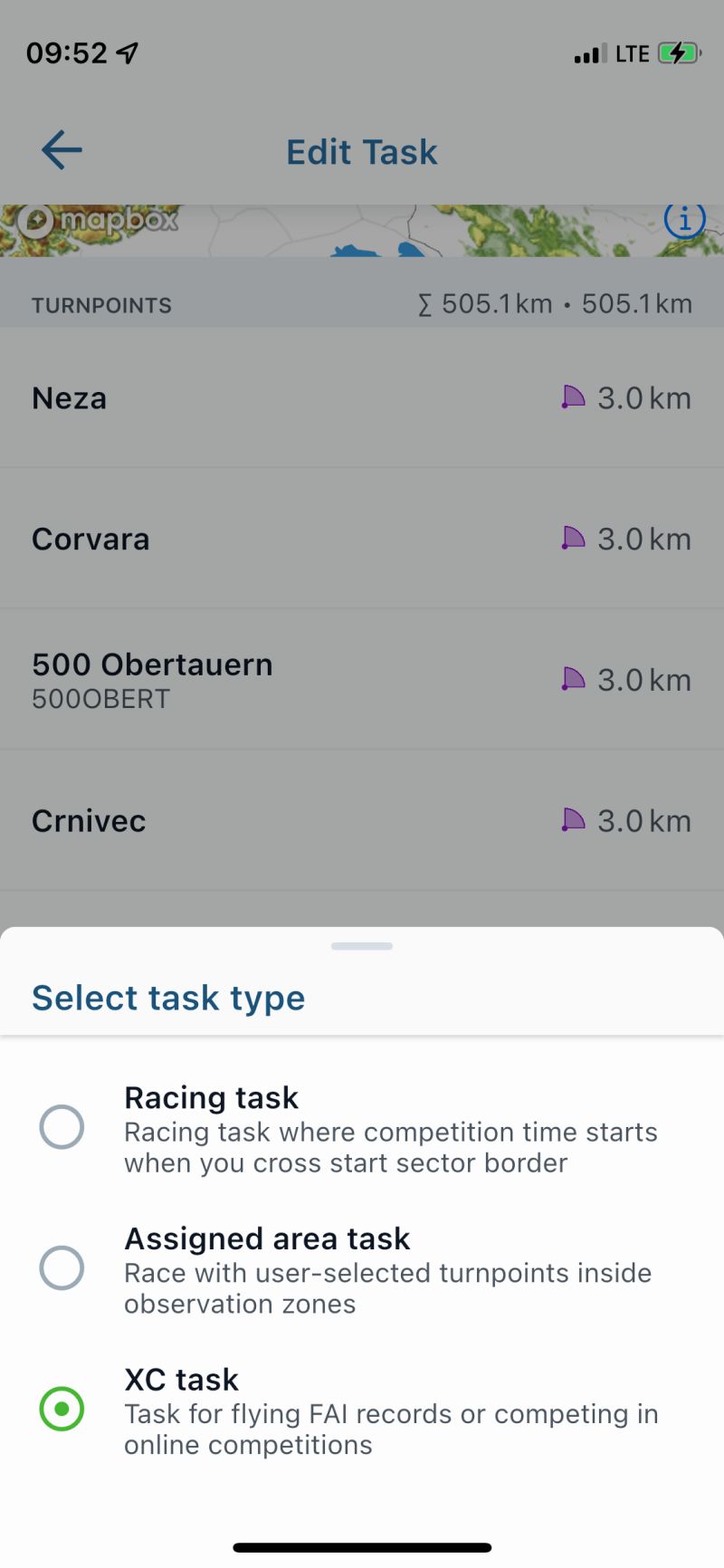Screen dimensions: 724x1568
Task: Tap the 3.0 km radius next to Crnivec
Action: click(644, 820)
